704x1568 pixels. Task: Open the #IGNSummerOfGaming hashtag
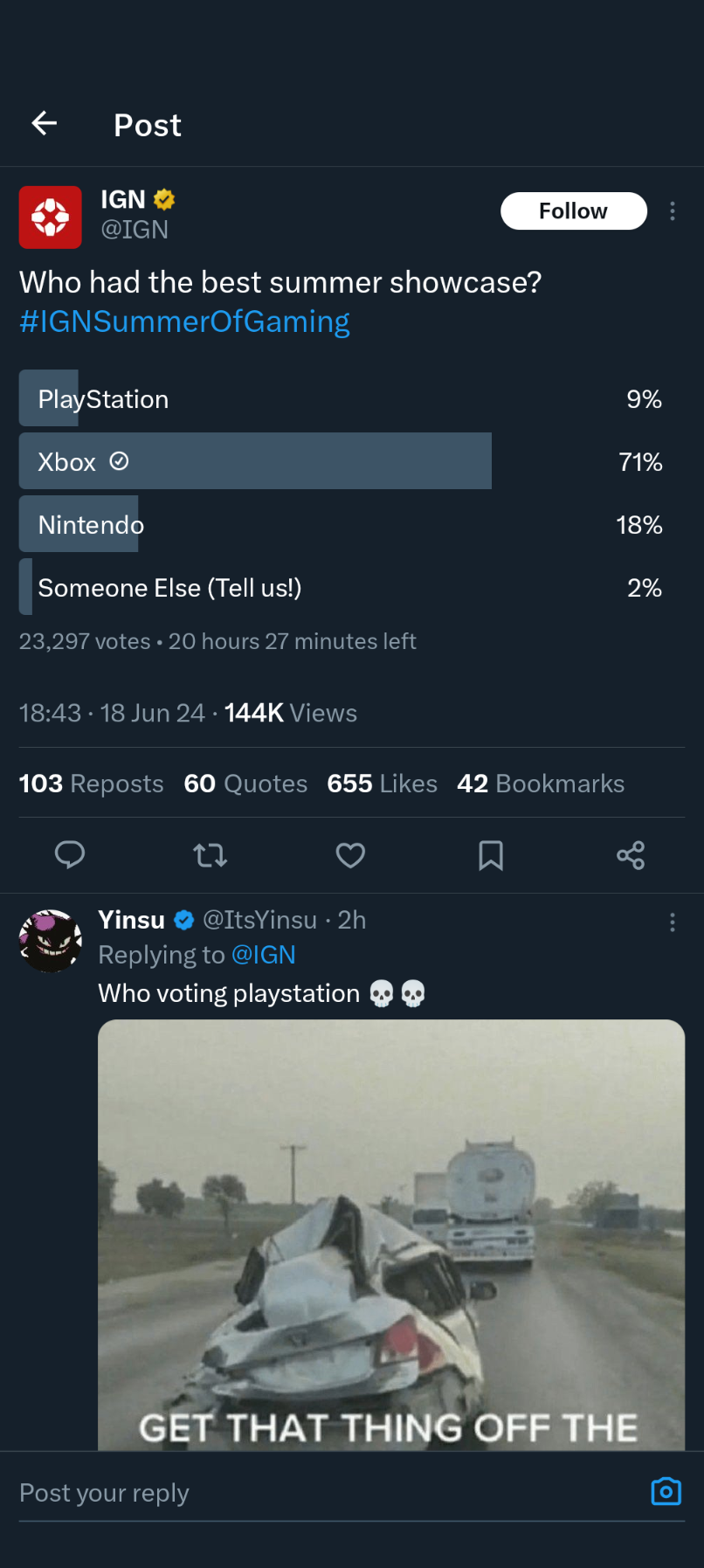point(184,321)
